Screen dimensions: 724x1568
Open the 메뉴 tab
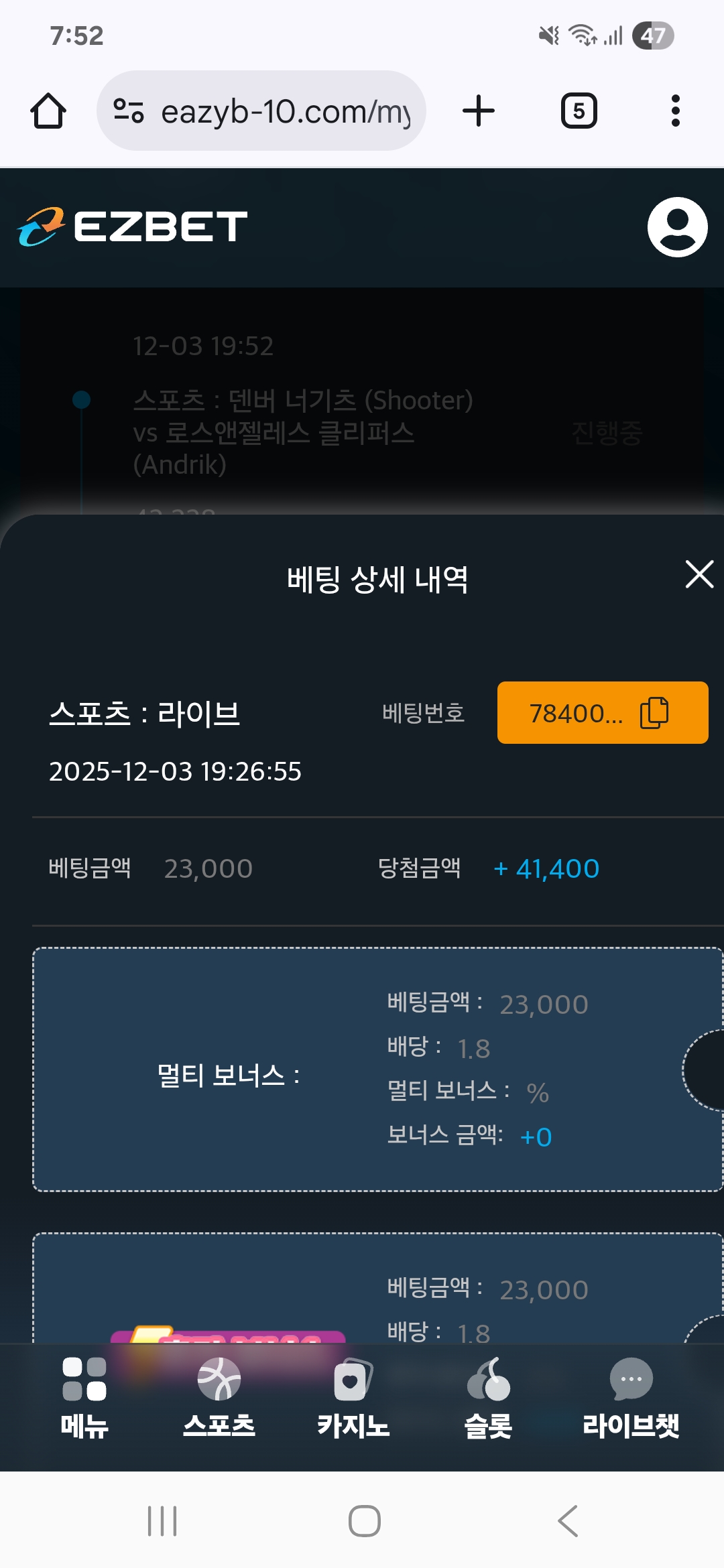tap(84, 1398)
